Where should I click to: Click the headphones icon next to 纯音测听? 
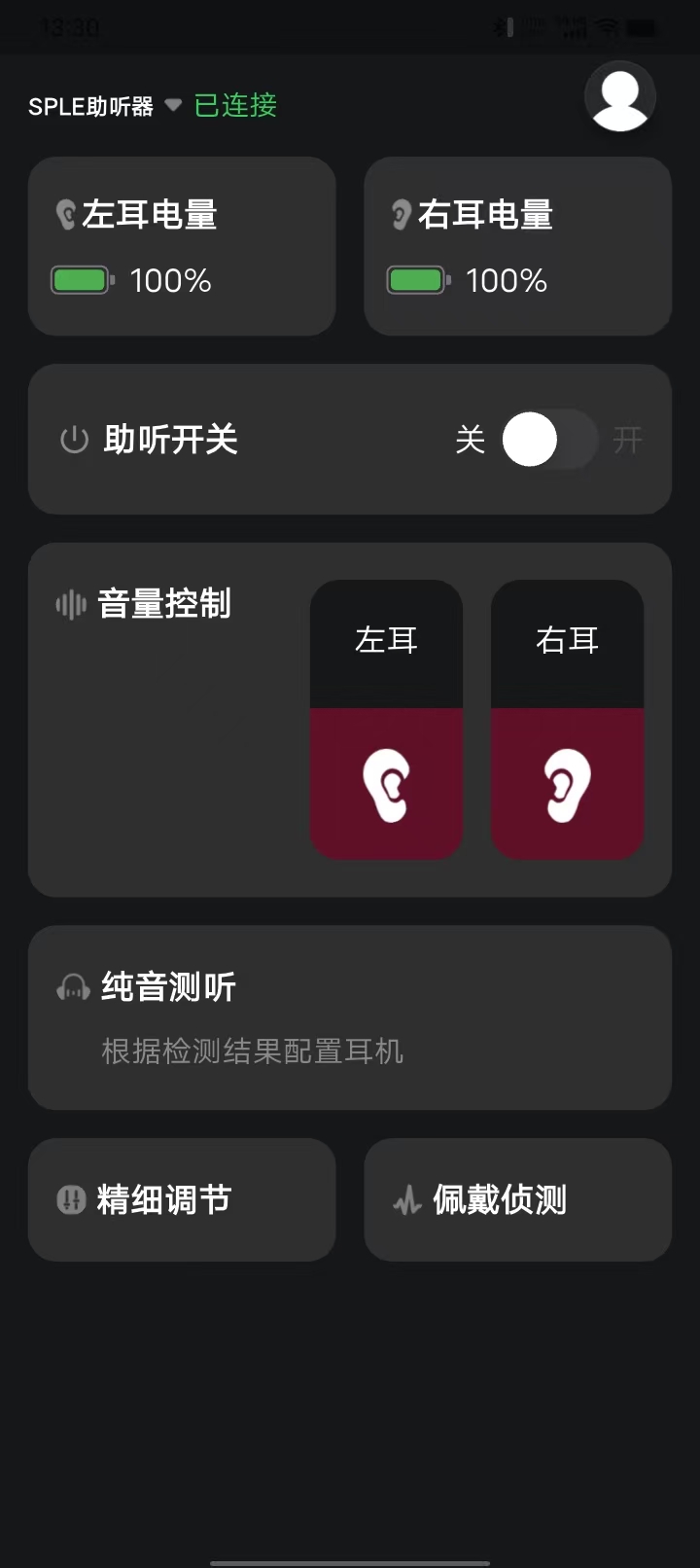pyautogui.click(x=72, y=986)
